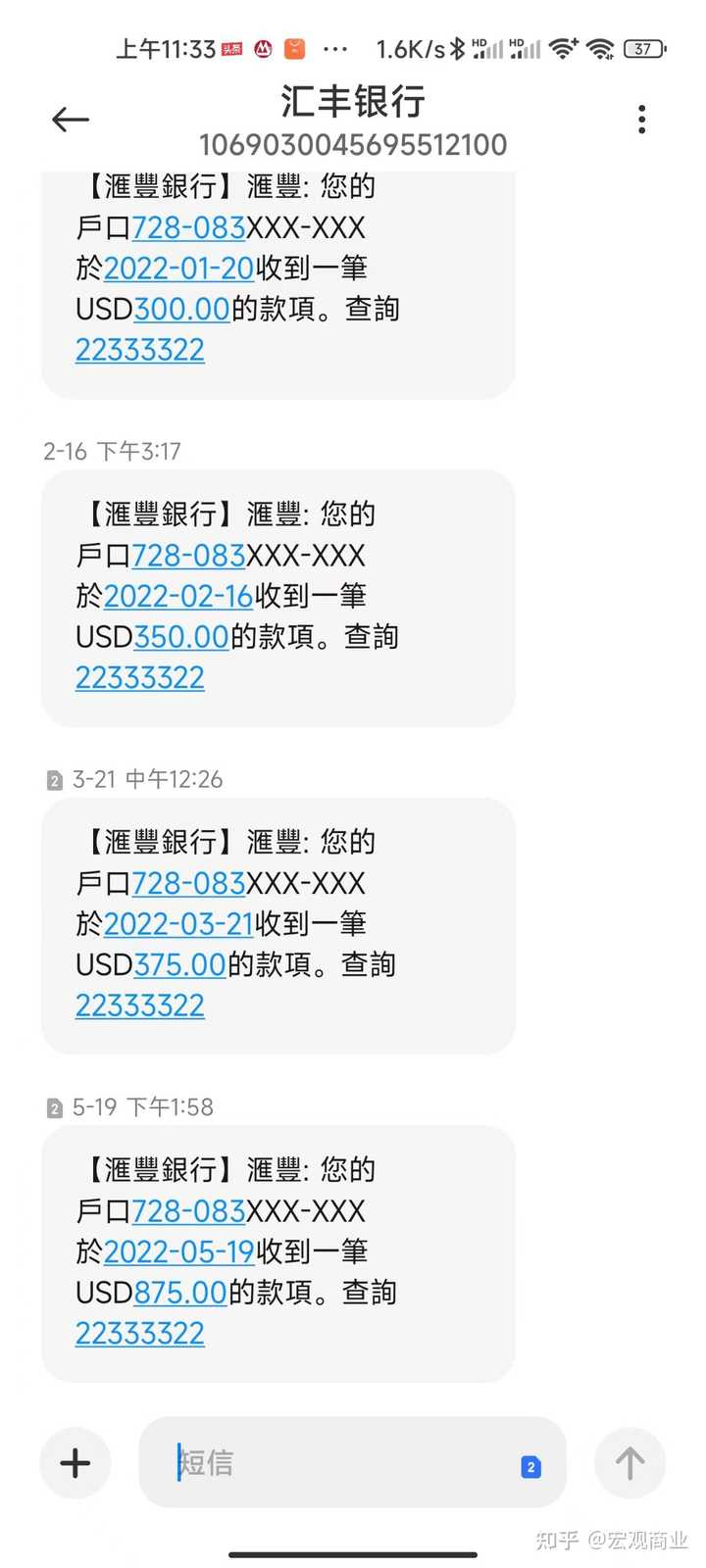This screenshot has height=1568, width=706.
Task: Tap the USD 300.00 amount link
Action: click(181, 309)
